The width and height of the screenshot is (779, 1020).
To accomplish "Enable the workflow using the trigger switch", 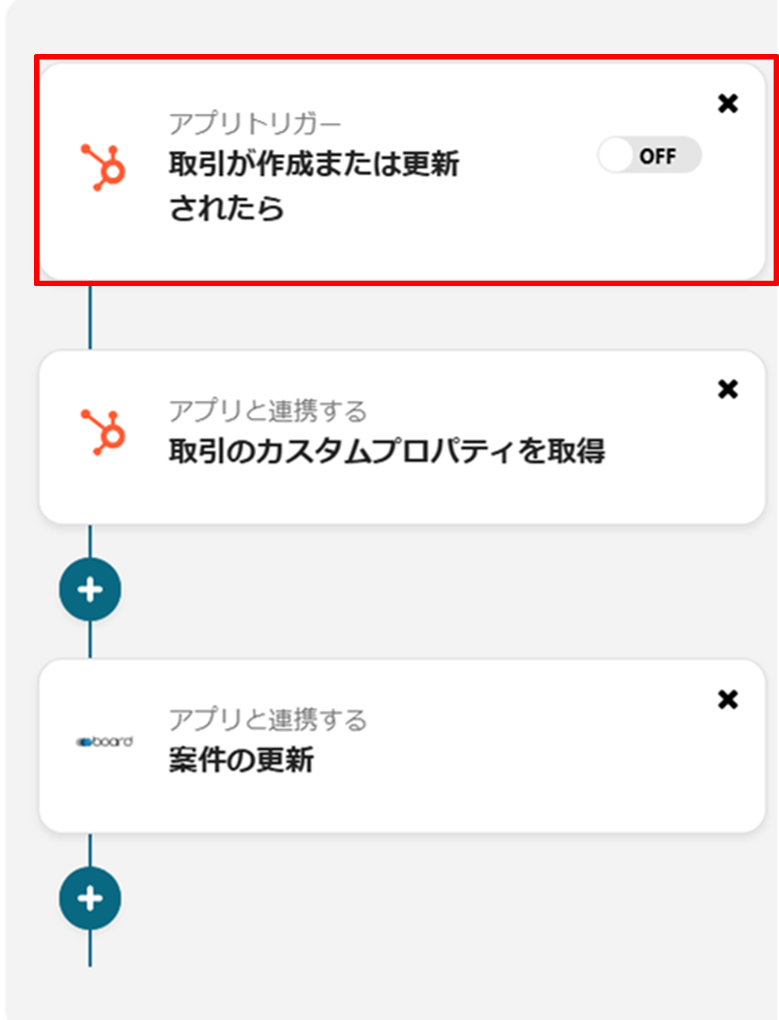I will pyautogui.click(x=649, y=156).
